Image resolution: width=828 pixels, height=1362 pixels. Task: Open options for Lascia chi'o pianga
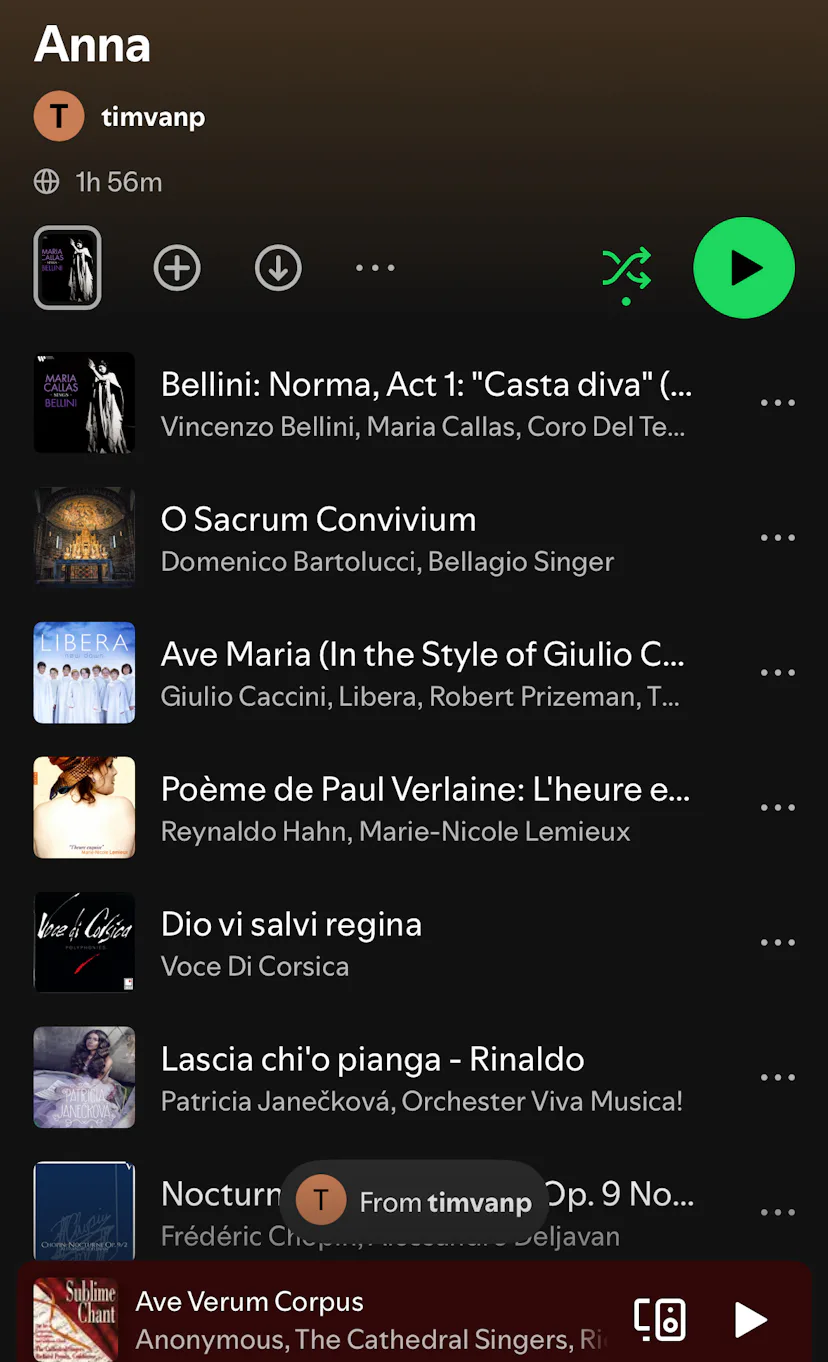(x=777, y=1078)
